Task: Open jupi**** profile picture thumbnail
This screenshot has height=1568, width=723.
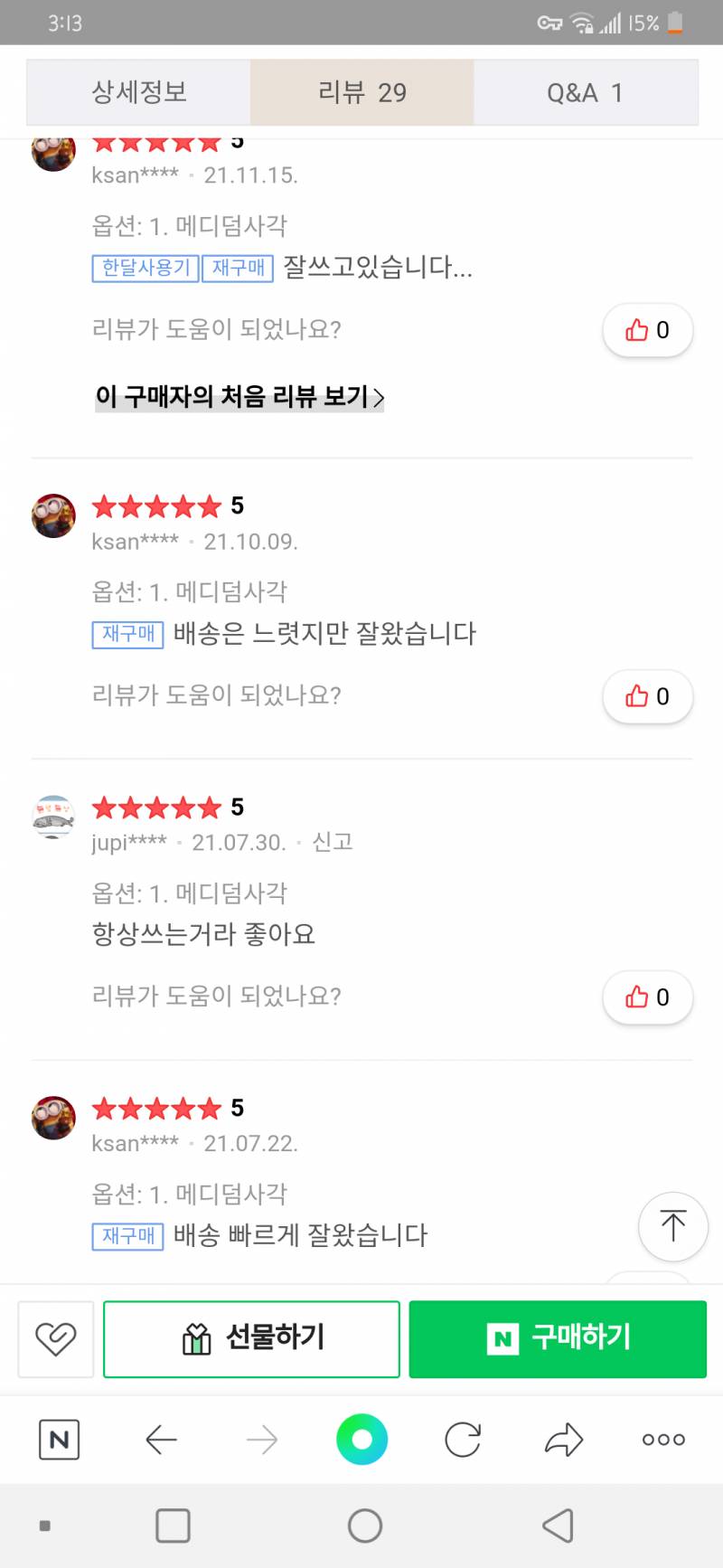Action: [52, 818]
